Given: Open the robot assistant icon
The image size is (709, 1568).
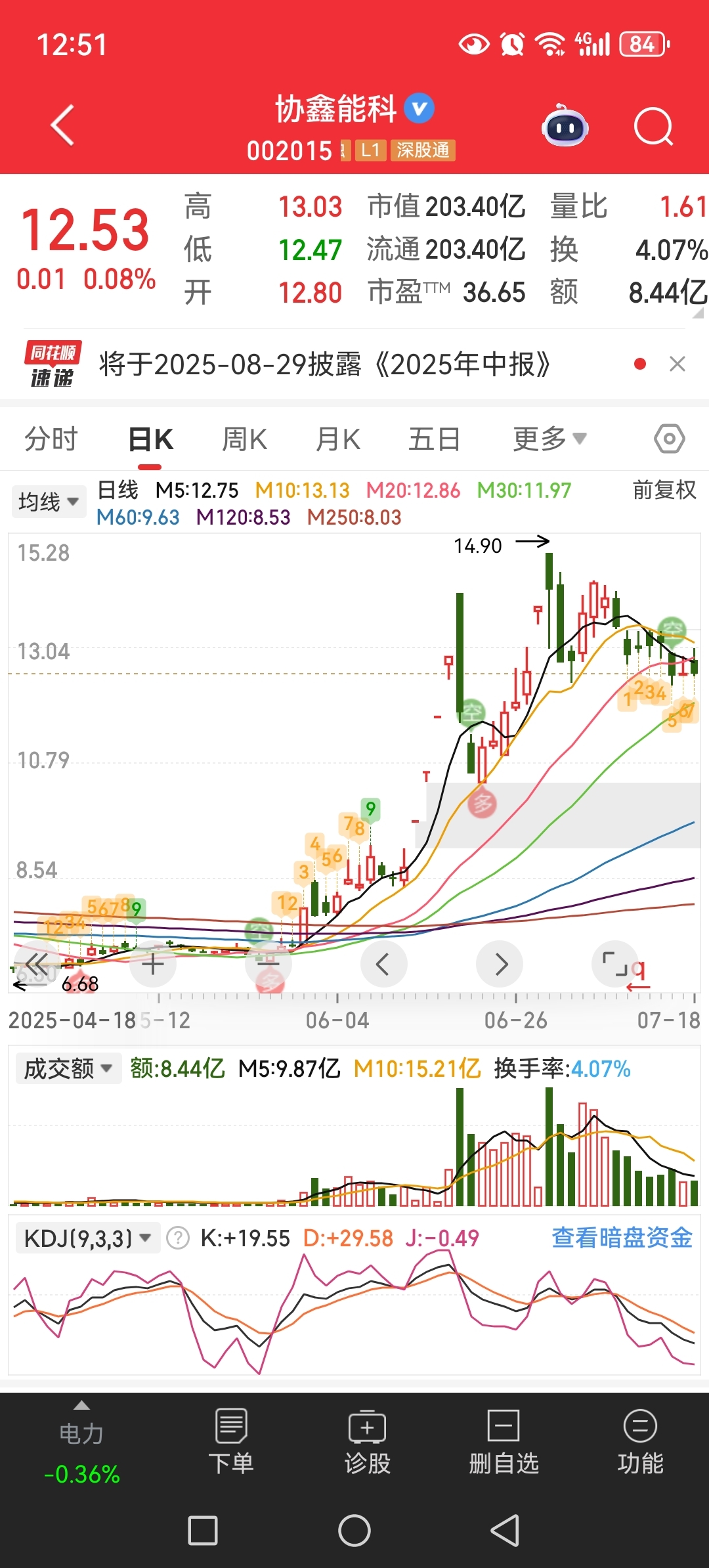Looking at the screenshot, I should point(565,125).
